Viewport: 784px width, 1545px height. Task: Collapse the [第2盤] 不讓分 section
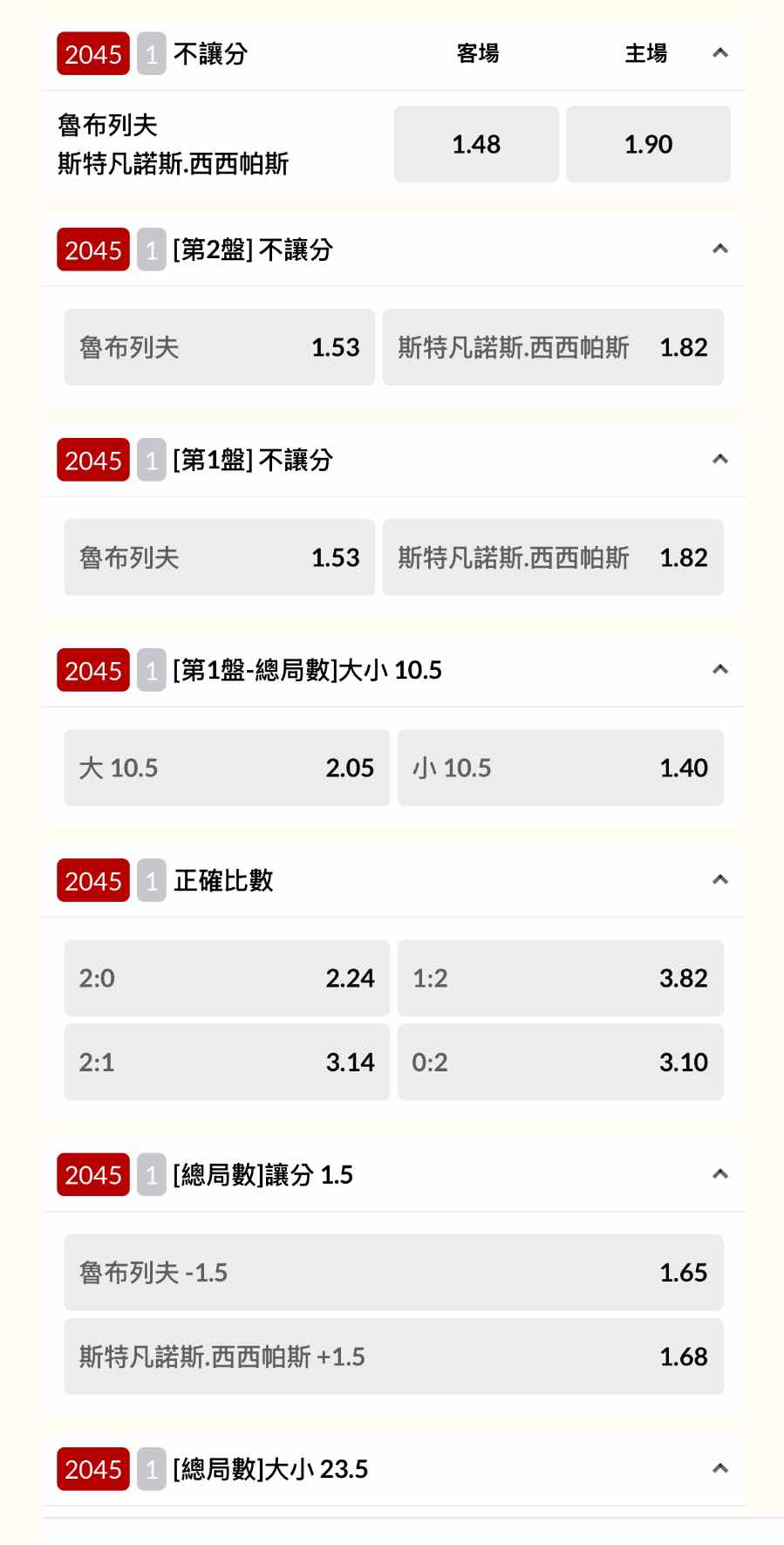pyautogui.click(x=719, y=250)
